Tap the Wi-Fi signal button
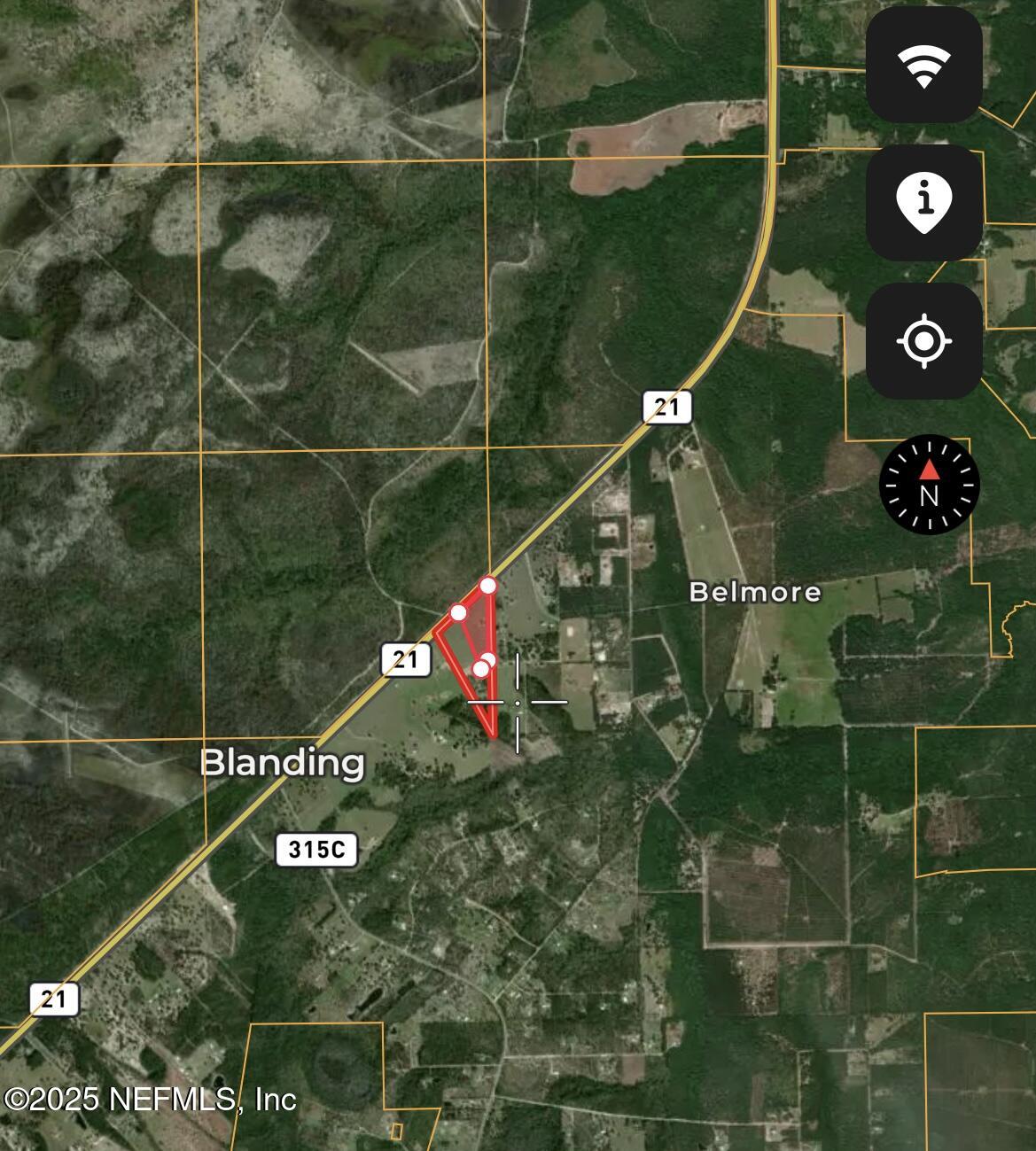 (923, 65)
